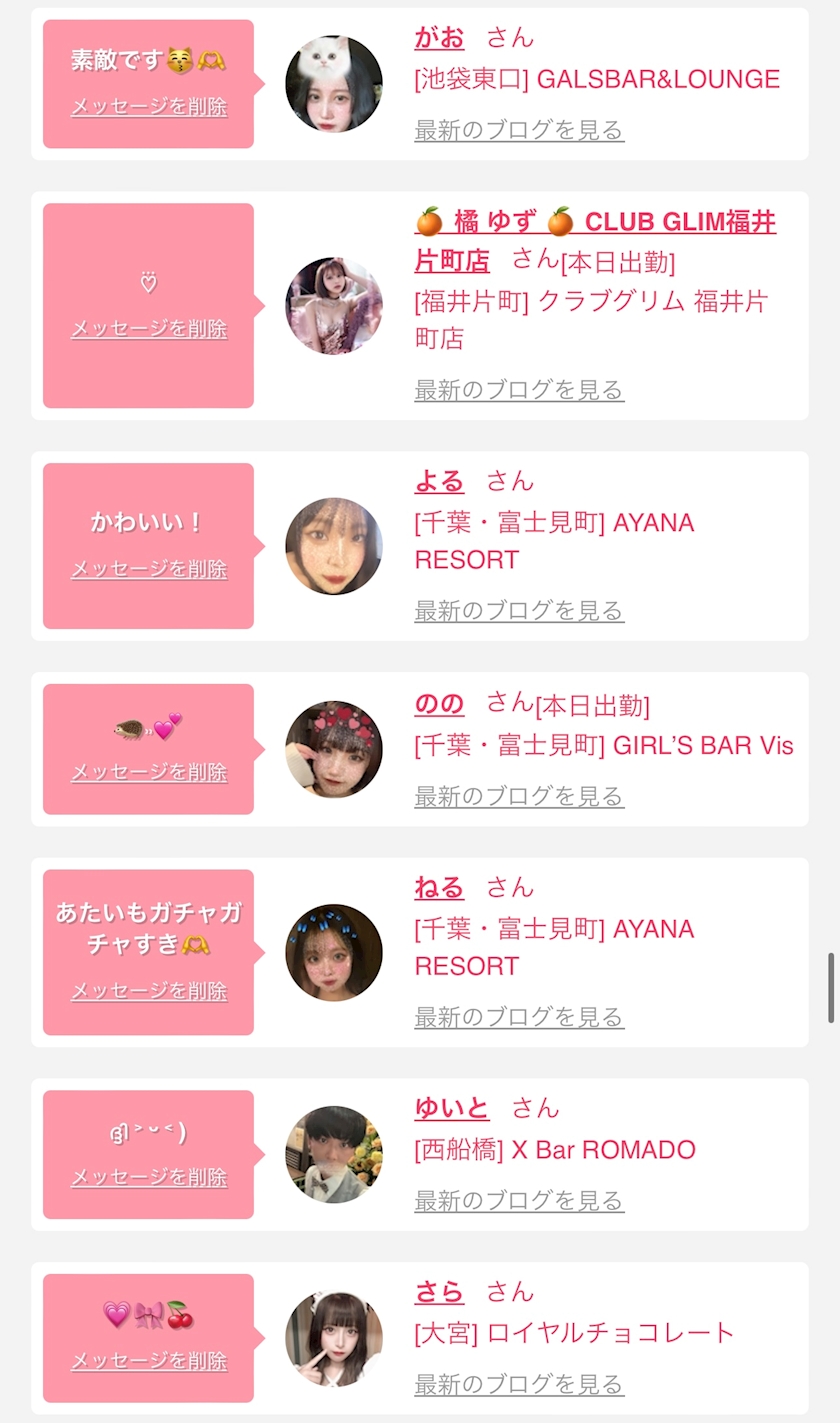Open ゆいと's profile name link

[452, 1108]
